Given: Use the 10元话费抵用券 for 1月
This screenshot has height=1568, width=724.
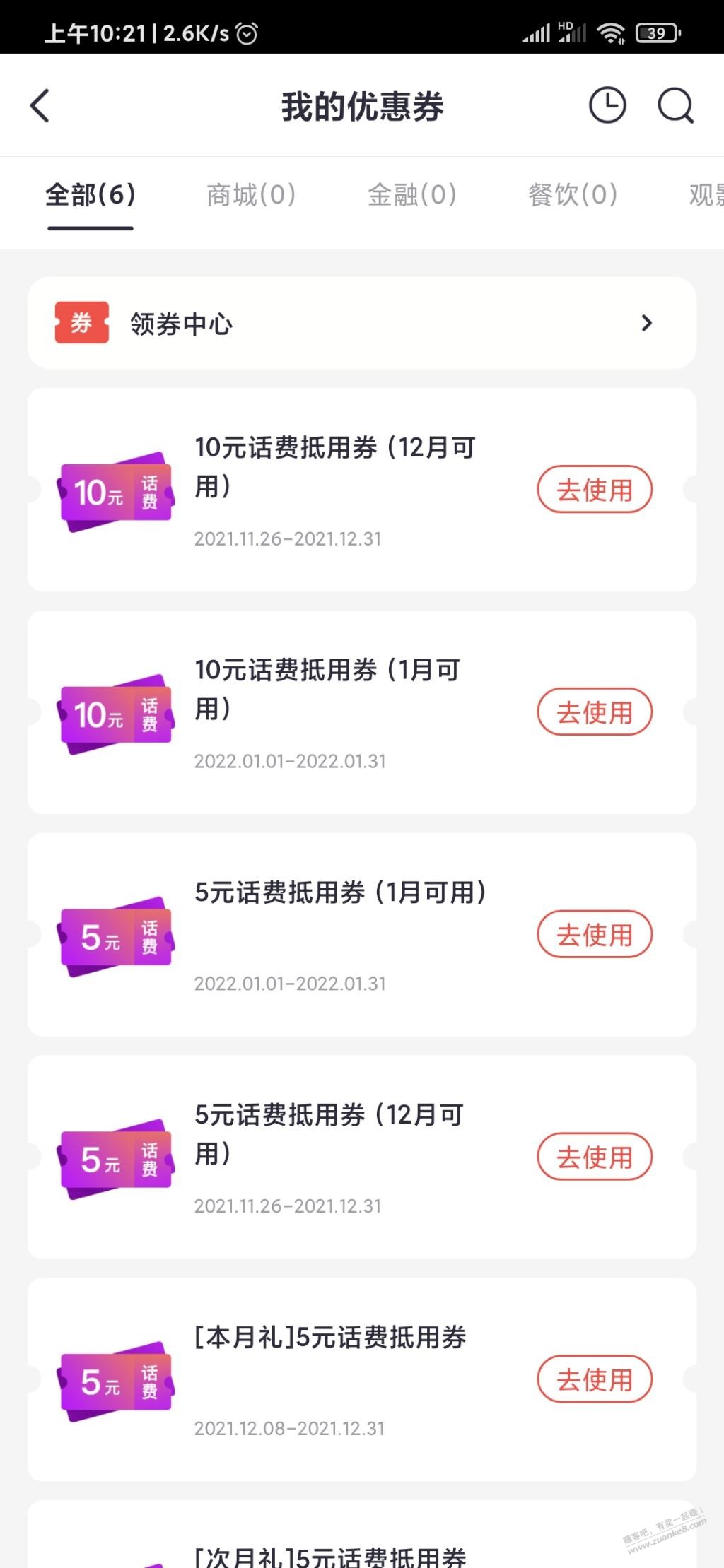Looking at the screenshot, I should pyautogui.click(x=595, y=712).
